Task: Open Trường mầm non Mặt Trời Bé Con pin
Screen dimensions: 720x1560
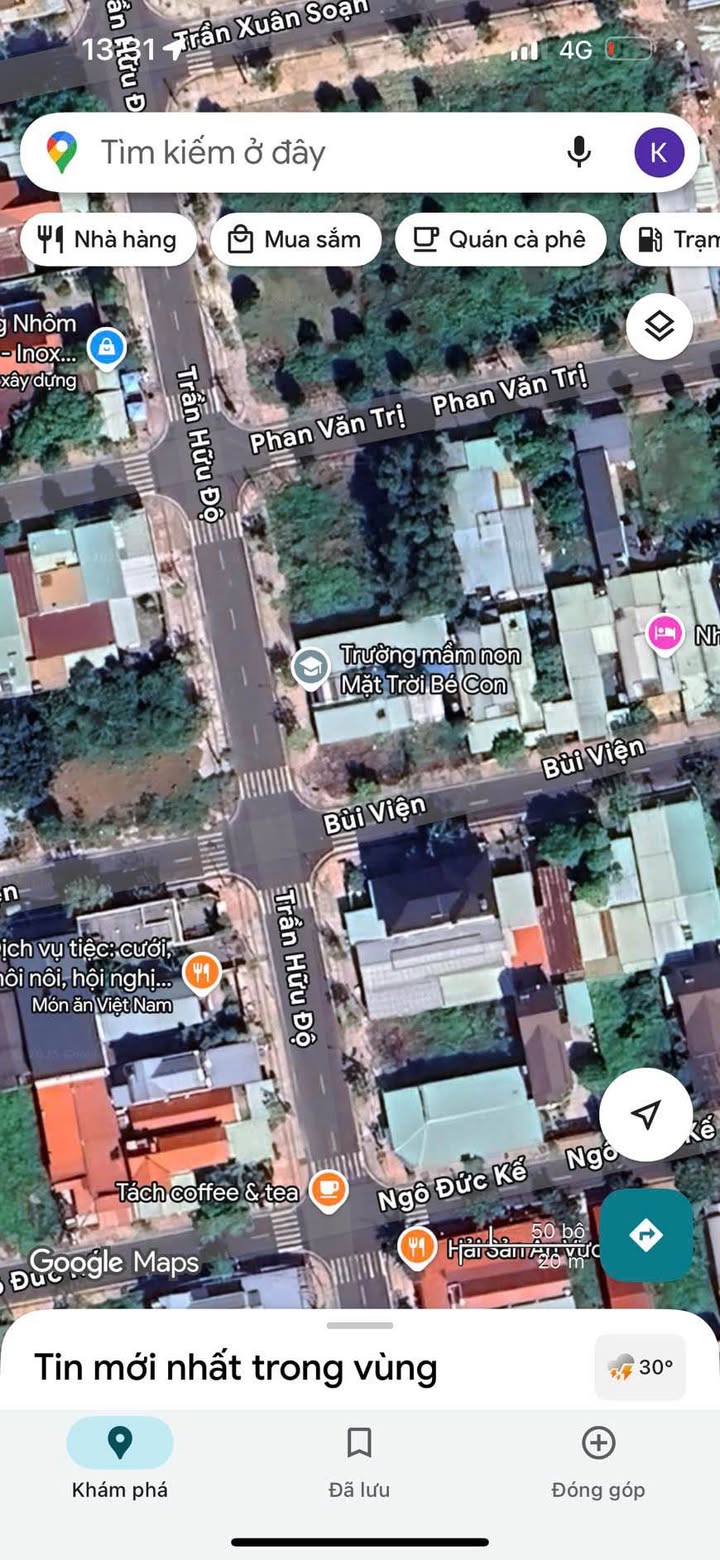Action: (311, 667)
